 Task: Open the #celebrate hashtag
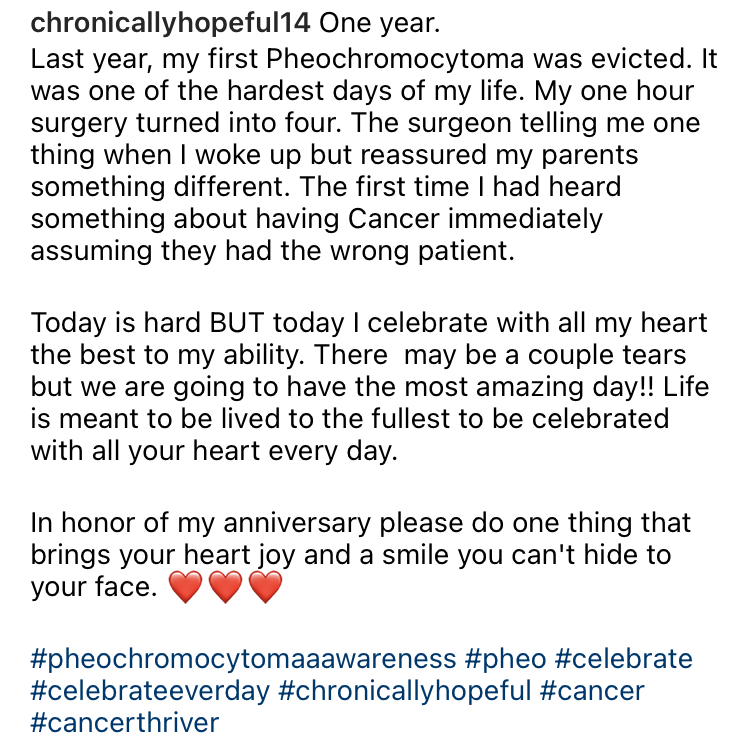624,658
